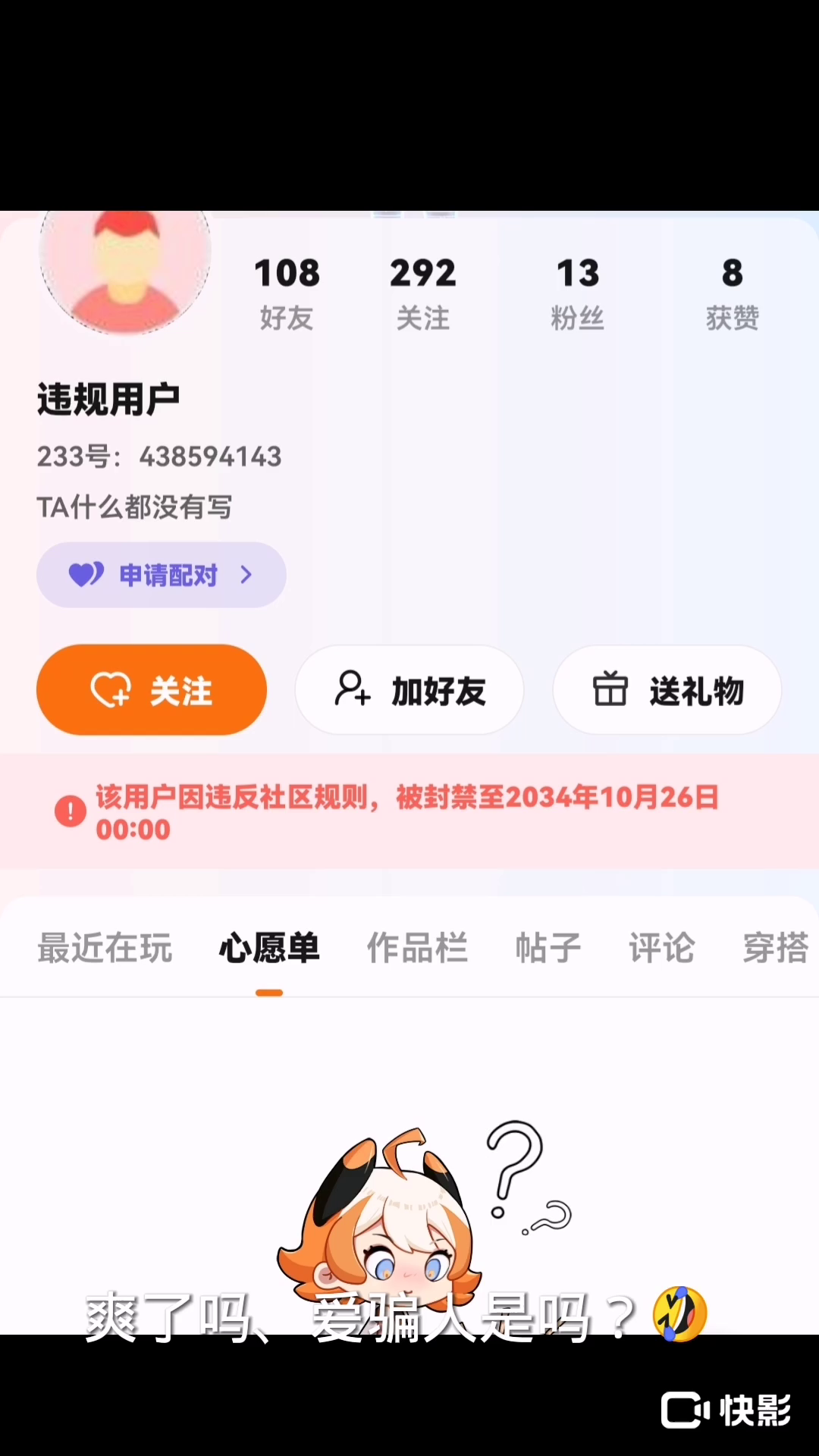Open the 108 好友 friends list
The image size is (819, 1456).
287,293
